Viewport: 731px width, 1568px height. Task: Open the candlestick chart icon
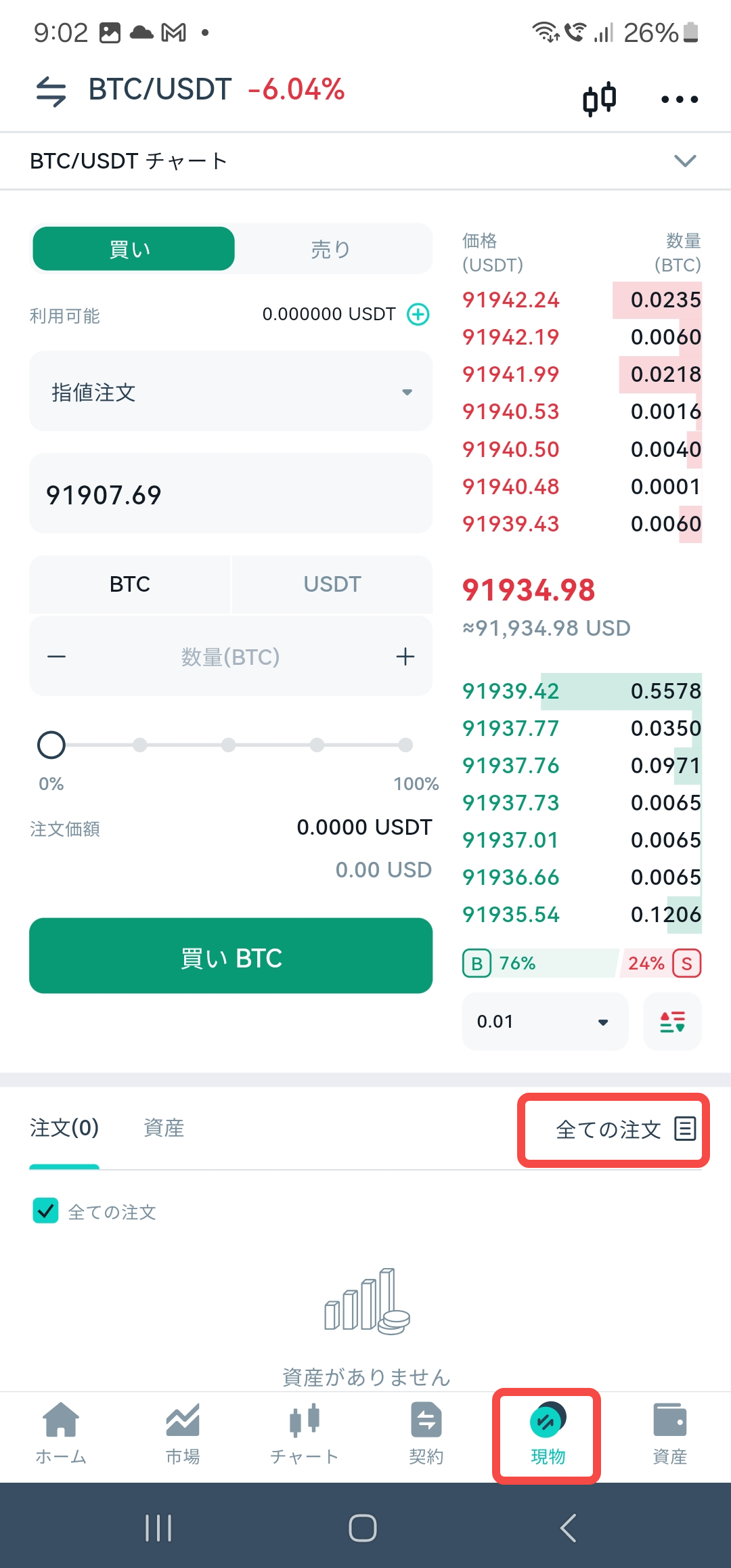pos(600,99)
